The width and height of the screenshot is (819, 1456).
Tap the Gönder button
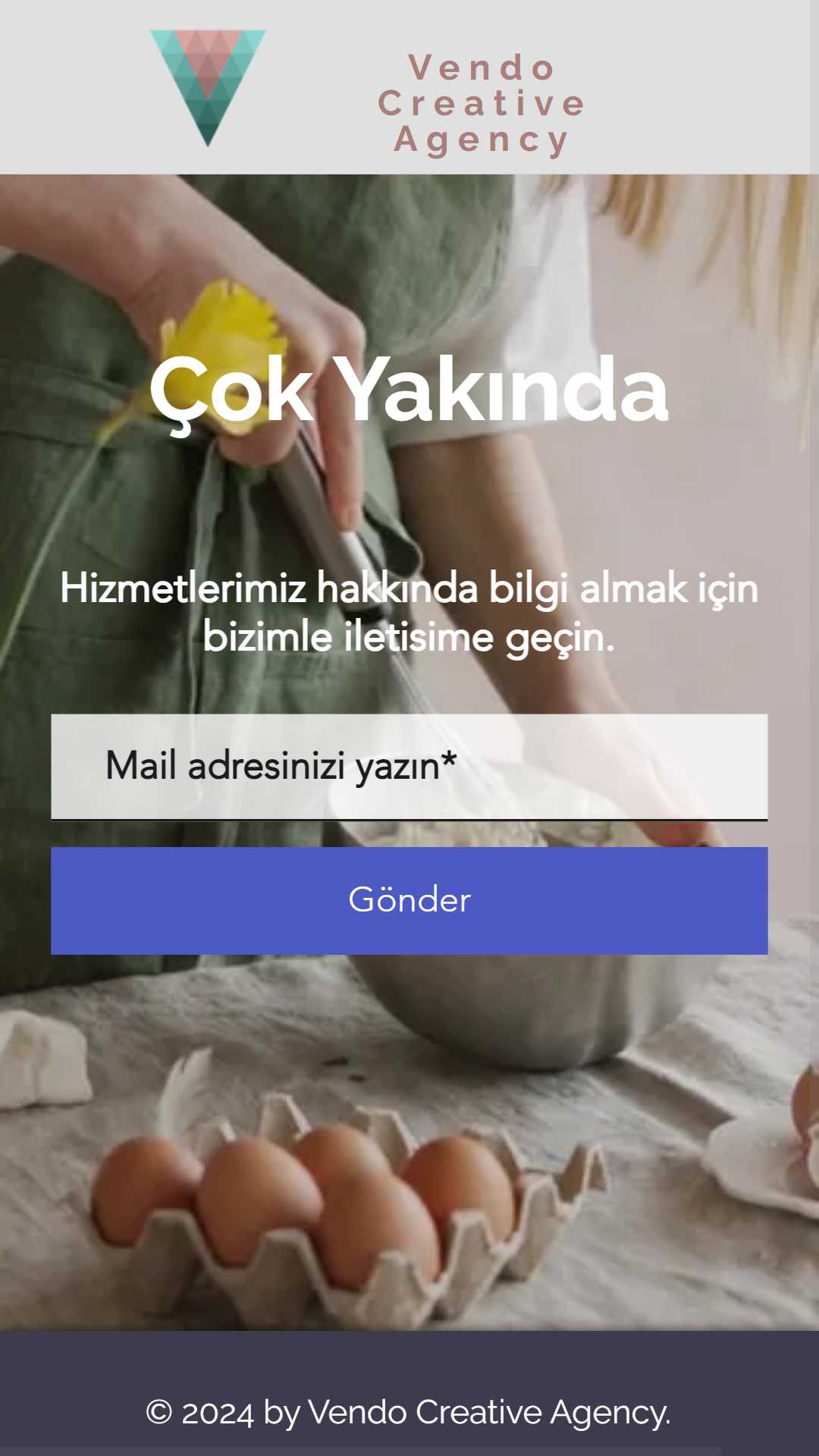(409, 900)
